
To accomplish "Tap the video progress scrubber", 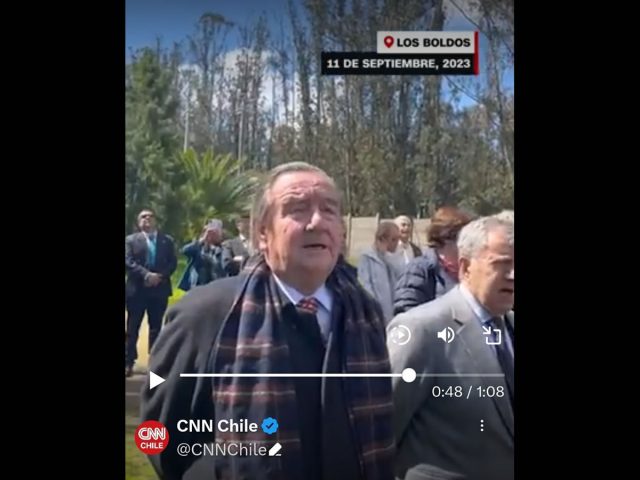I will pyautogui.click(x=408, y=375).
